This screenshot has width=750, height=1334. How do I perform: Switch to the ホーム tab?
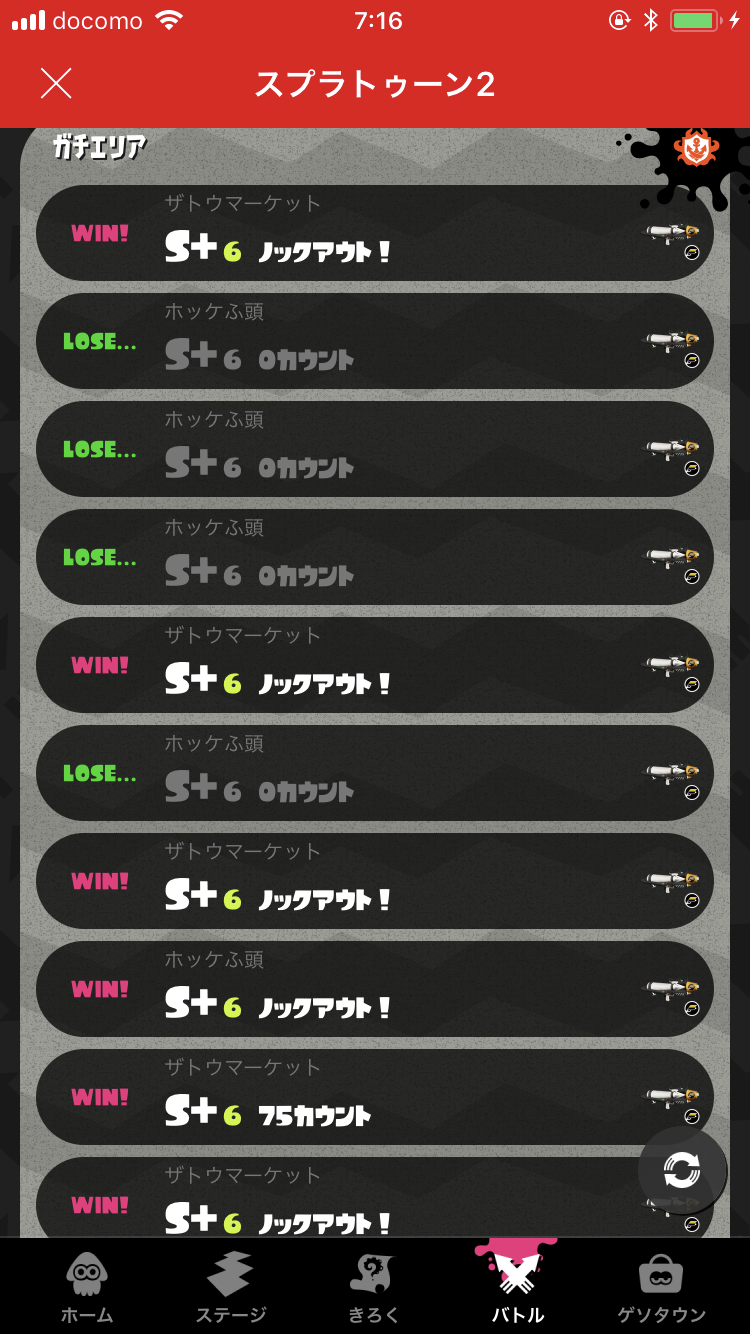(x=87, y=1288)
